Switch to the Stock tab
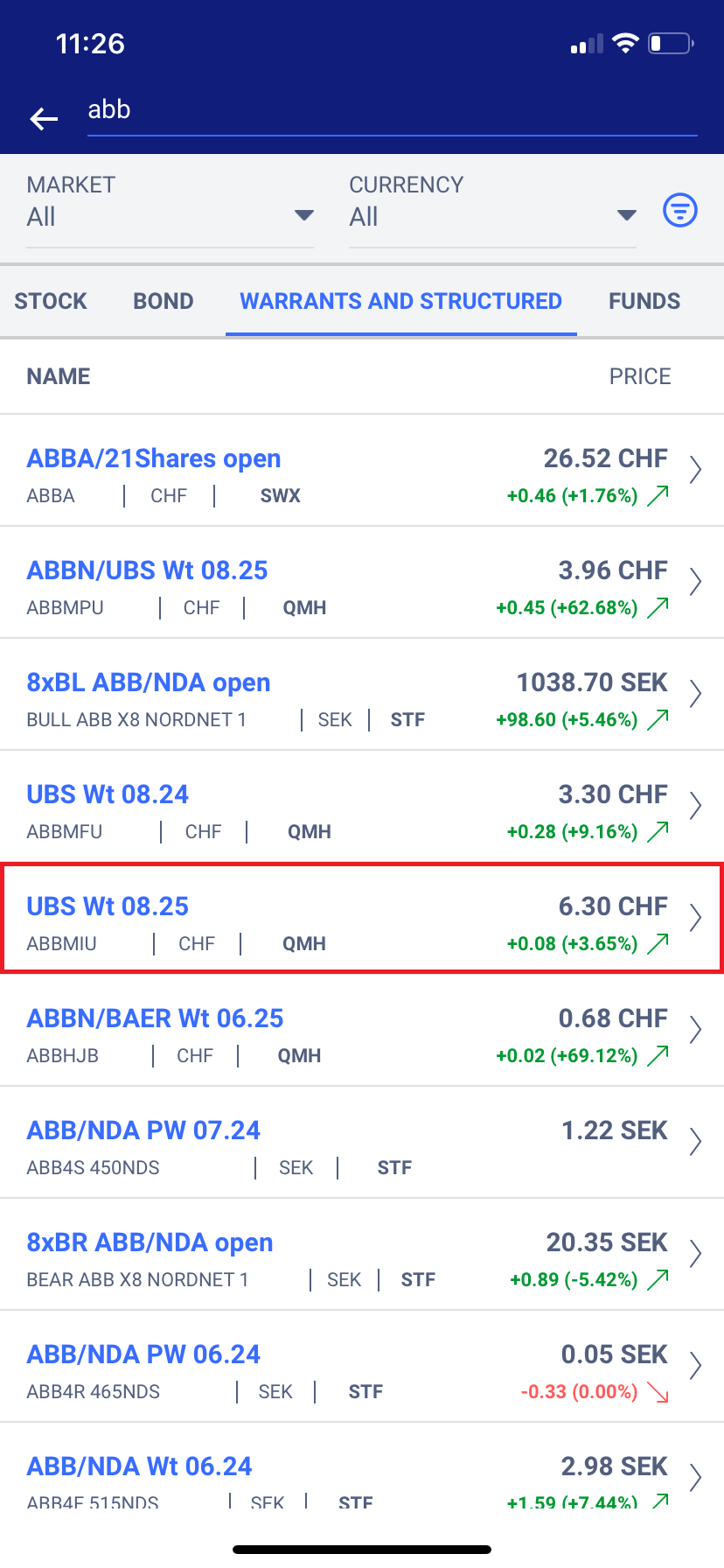The height and width of the screenshot is (1568, 724). click(51, 301)
